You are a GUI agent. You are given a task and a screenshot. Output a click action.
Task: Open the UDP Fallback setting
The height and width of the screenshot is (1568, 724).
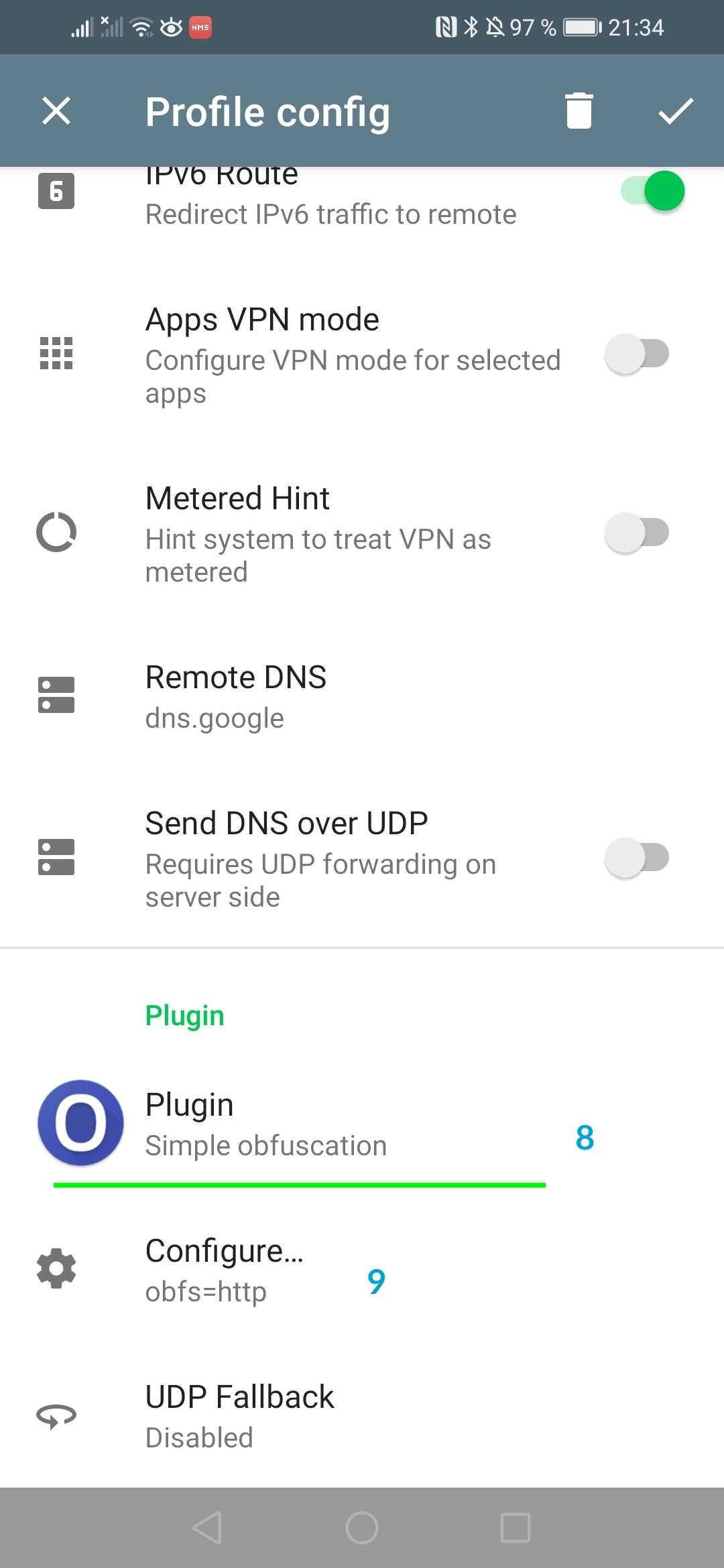[x=362, y=1416]
